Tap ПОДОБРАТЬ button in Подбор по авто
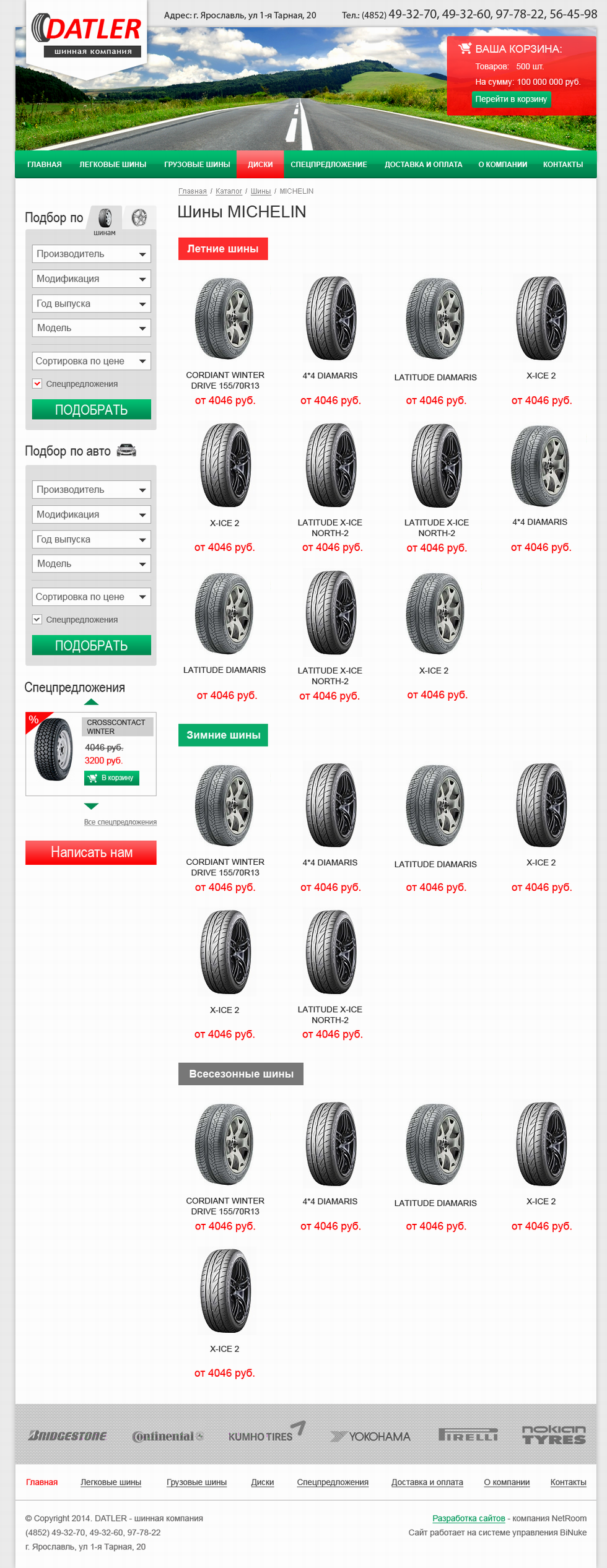607x1568 pixels. [91, 645]
